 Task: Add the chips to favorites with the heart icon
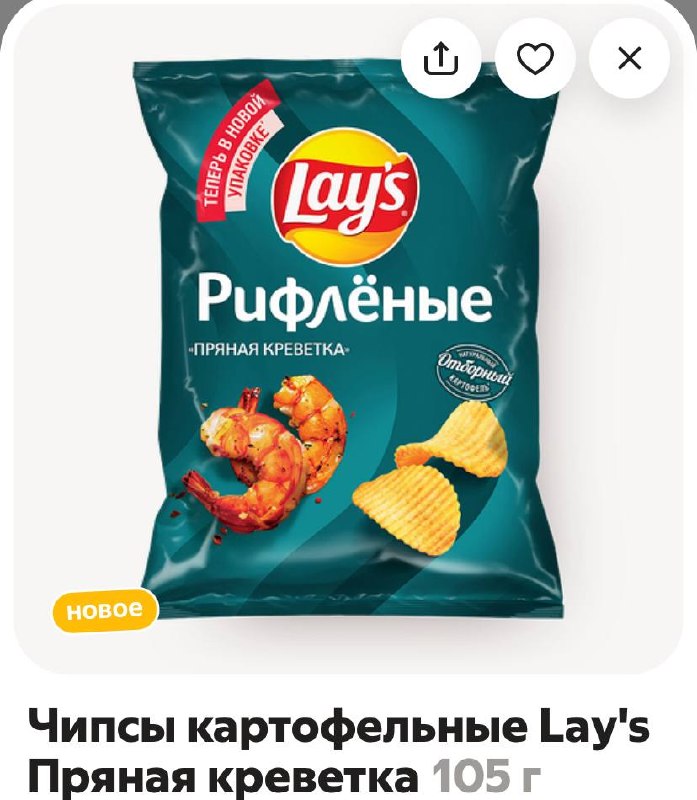pos(535,59)
